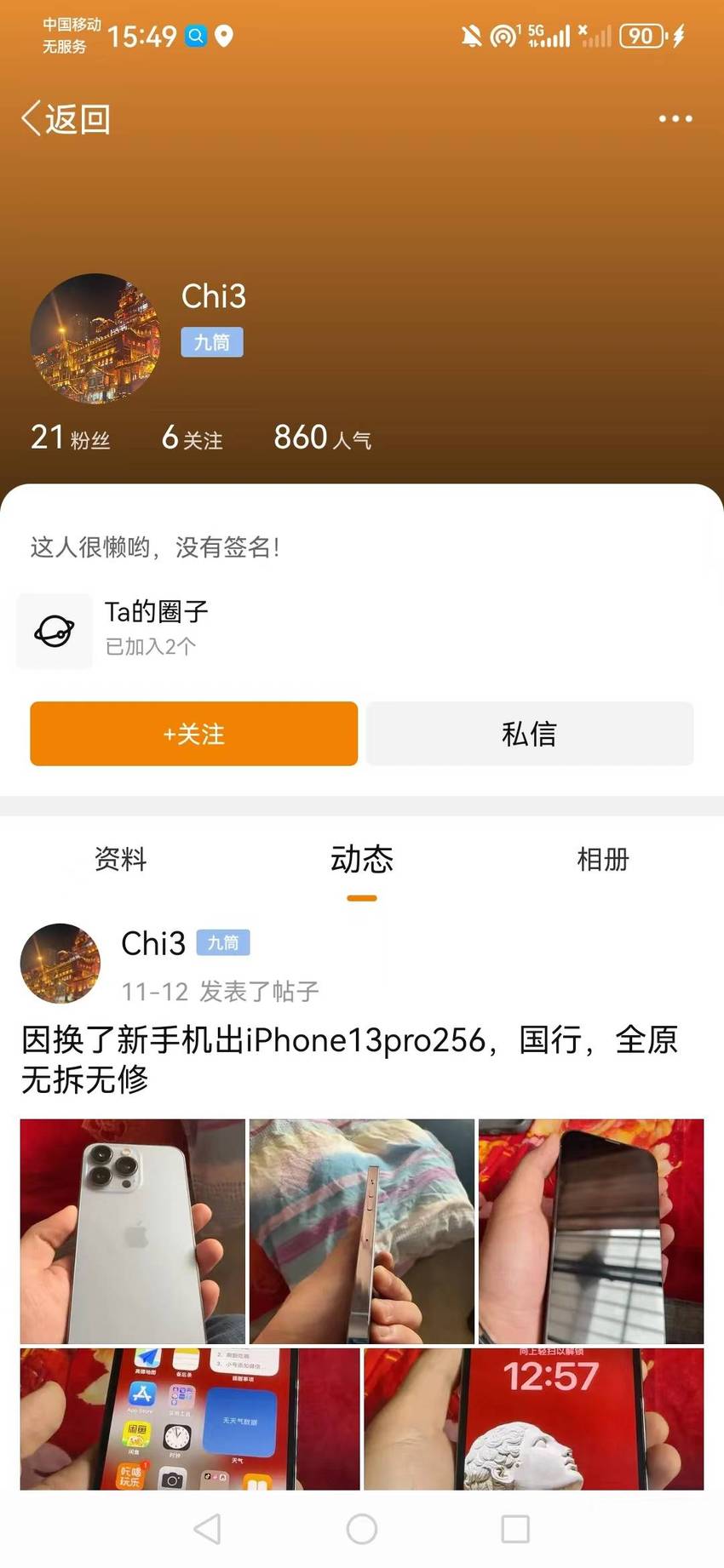Image resolution: width=724 pixels, height=1568 pixels.
Task: View the photo showing the 12:57 lock screen
Action: (x=534, y=1418)
